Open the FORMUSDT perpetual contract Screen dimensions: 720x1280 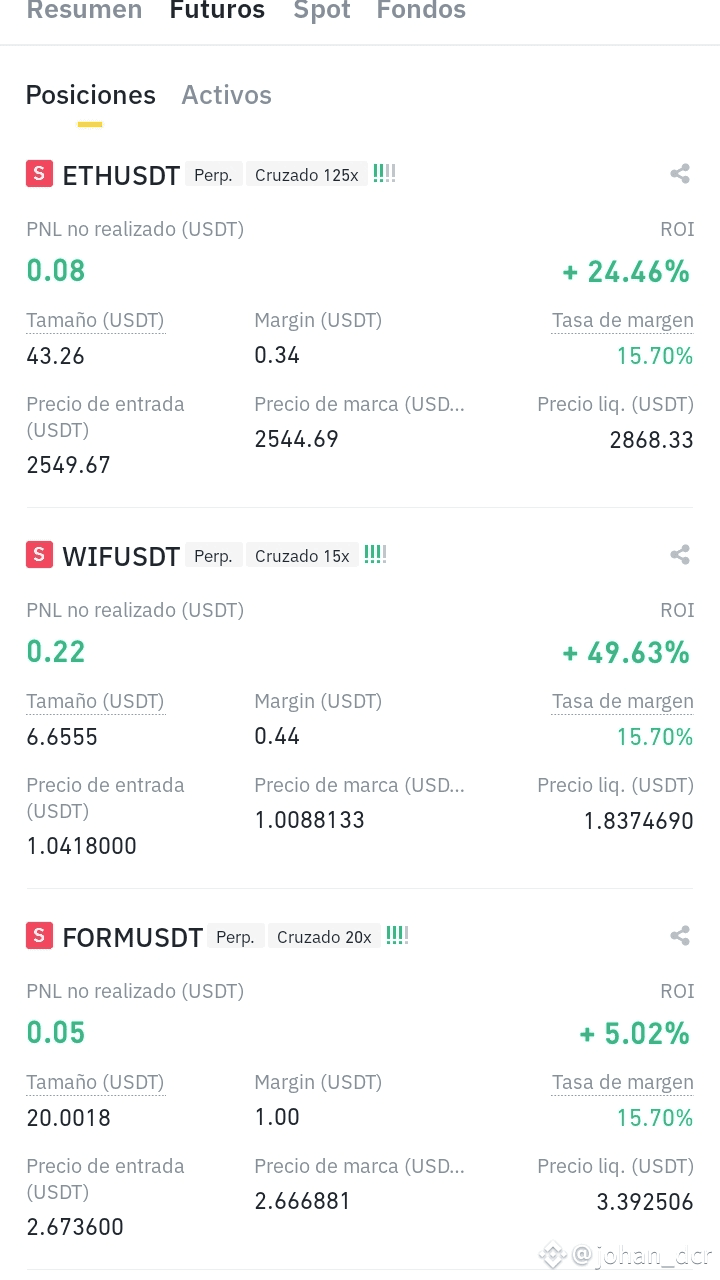[132, 938]
